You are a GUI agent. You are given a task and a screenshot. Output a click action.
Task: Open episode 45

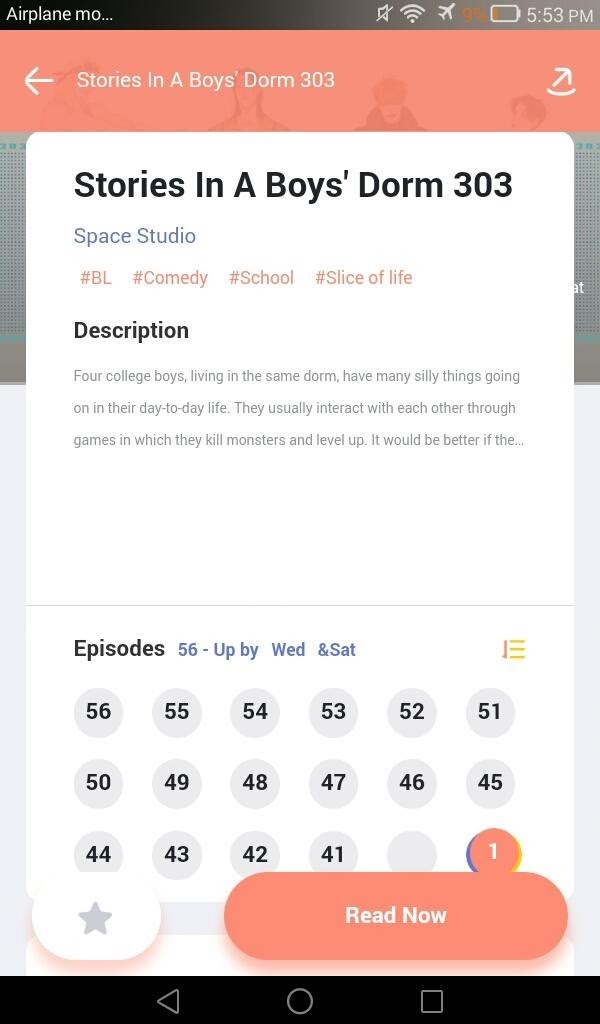tap(490, 783)
